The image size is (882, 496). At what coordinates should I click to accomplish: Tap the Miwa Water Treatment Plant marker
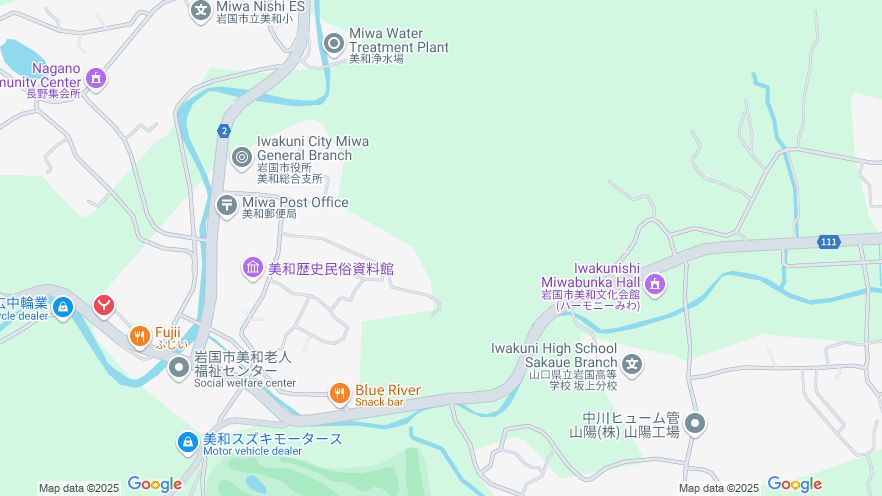click(334, 43)
